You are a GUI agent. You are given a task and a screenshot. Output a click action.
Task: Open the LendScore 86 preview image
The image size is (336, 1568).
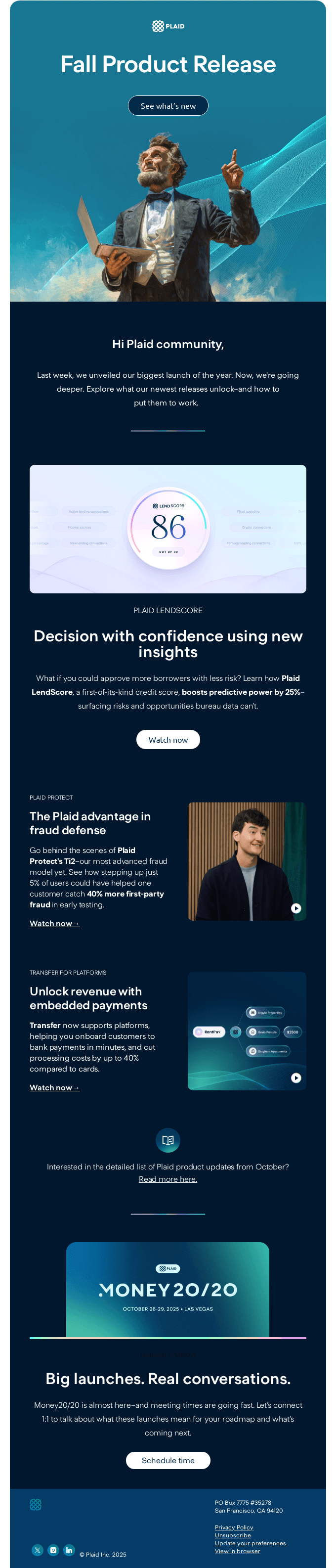pyautogui.click(x=168, y=528)
